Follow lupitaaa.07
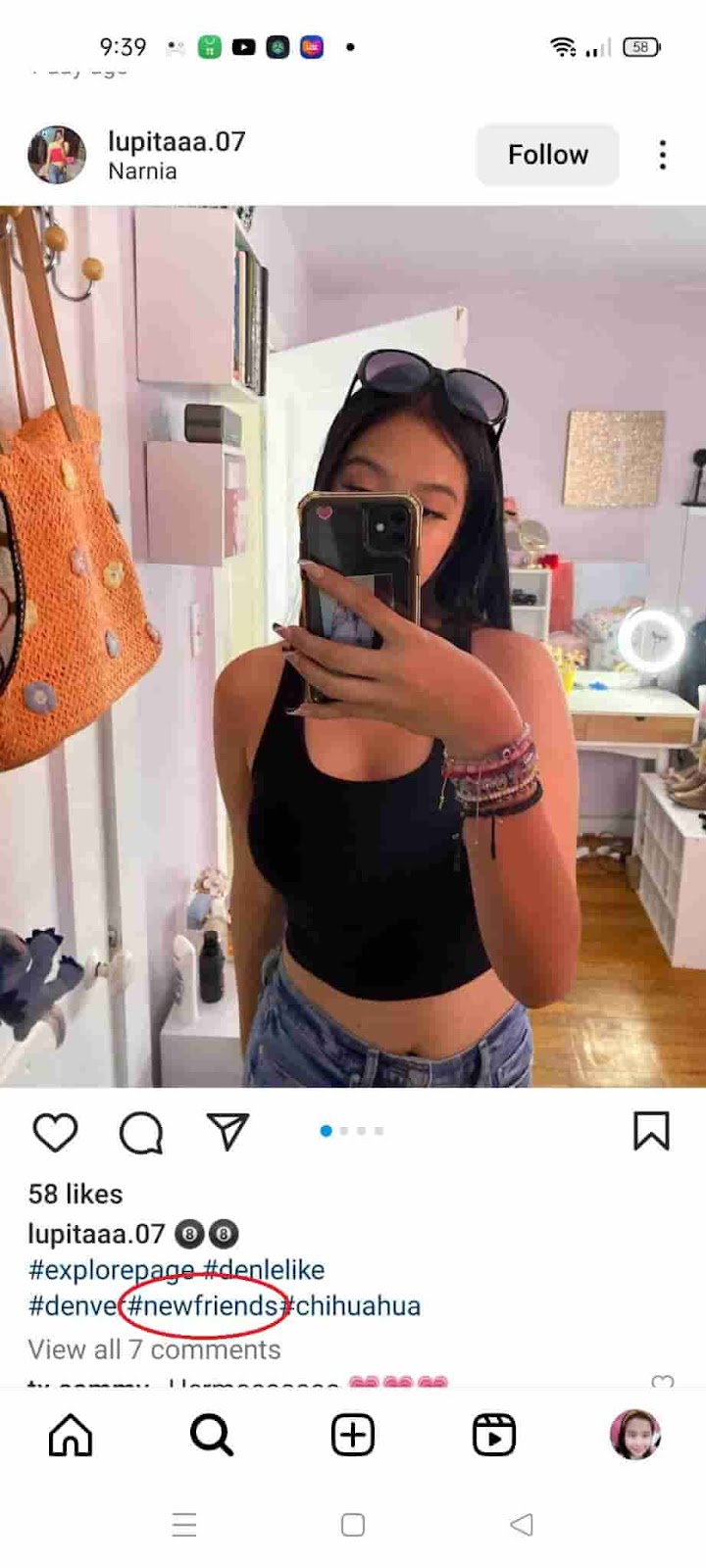The image size is (706, 1568). 547,155
